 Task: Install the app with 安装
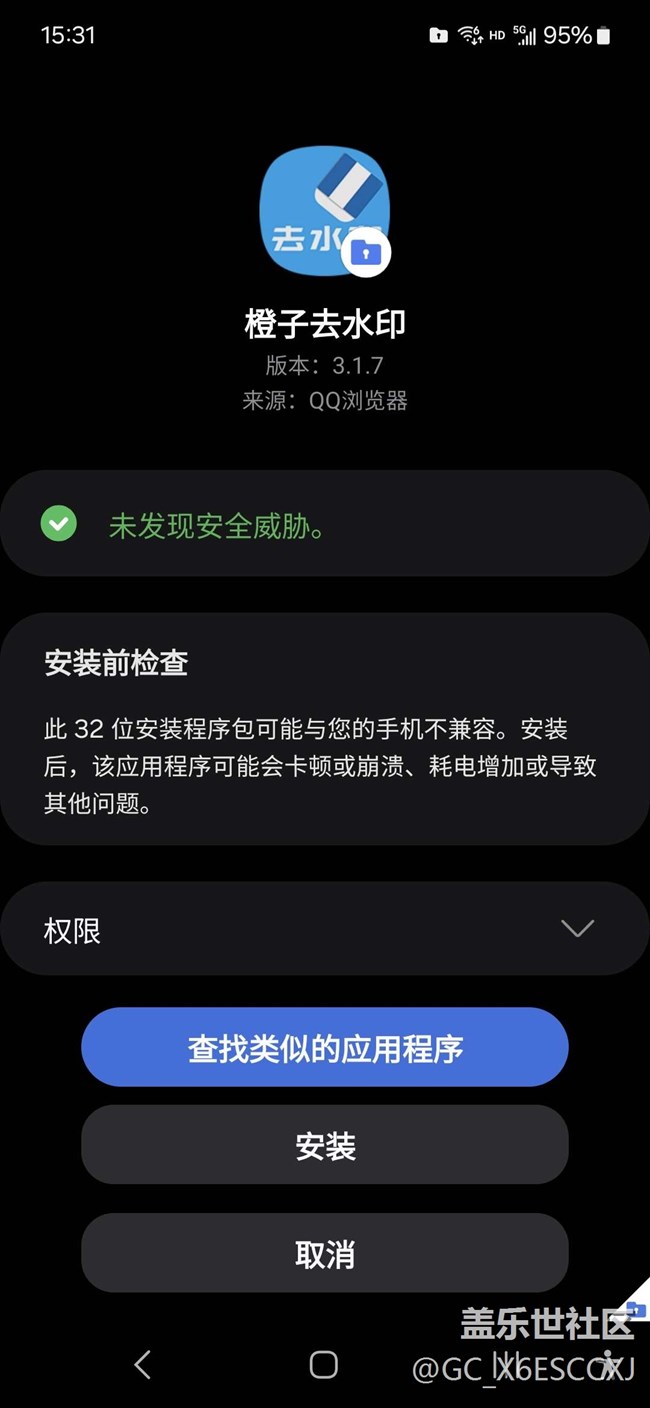pos(325,1146)
